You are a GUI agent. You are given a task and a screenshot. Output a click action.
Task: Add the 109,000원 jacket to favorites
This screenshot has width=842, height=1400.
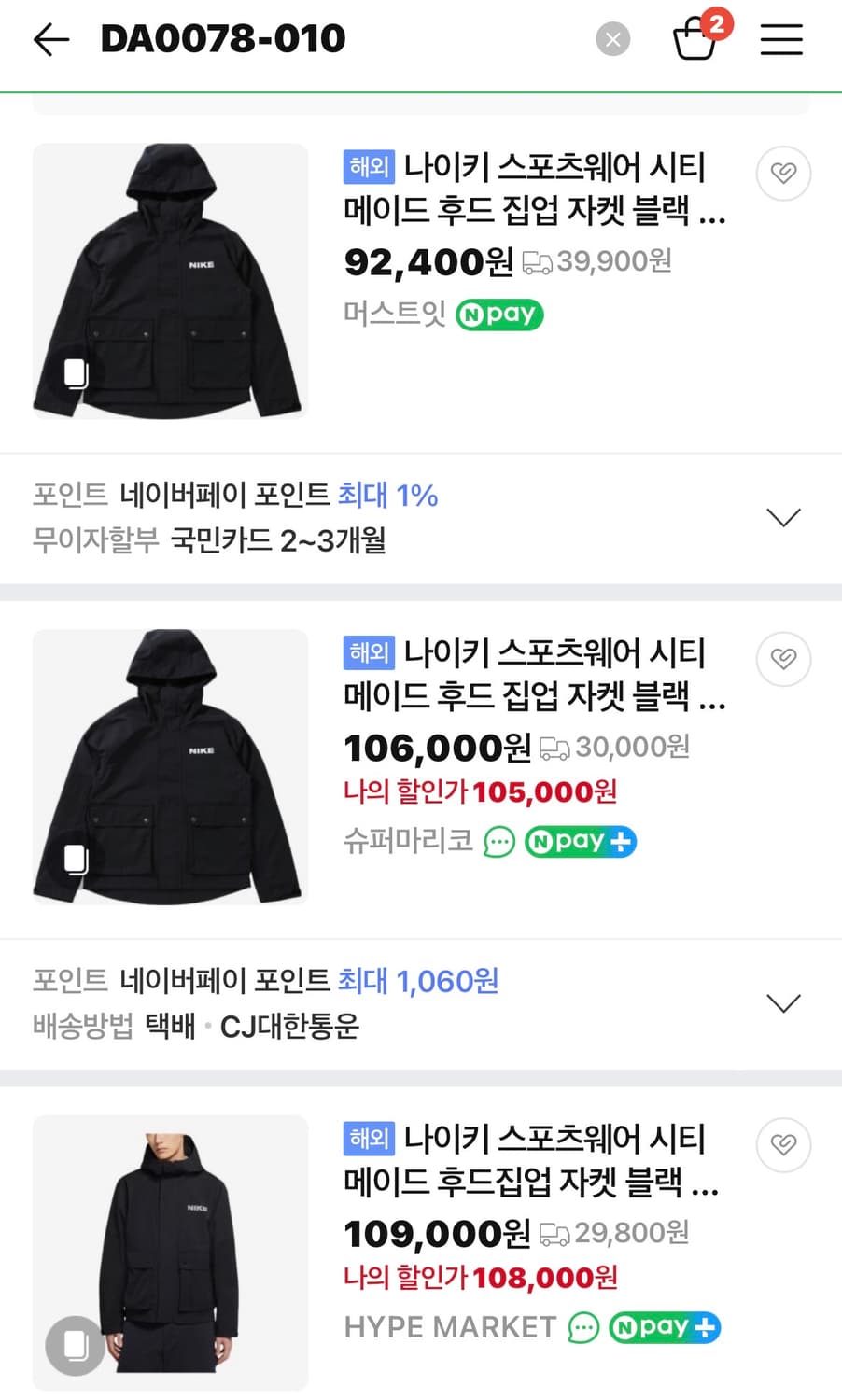784,1145
